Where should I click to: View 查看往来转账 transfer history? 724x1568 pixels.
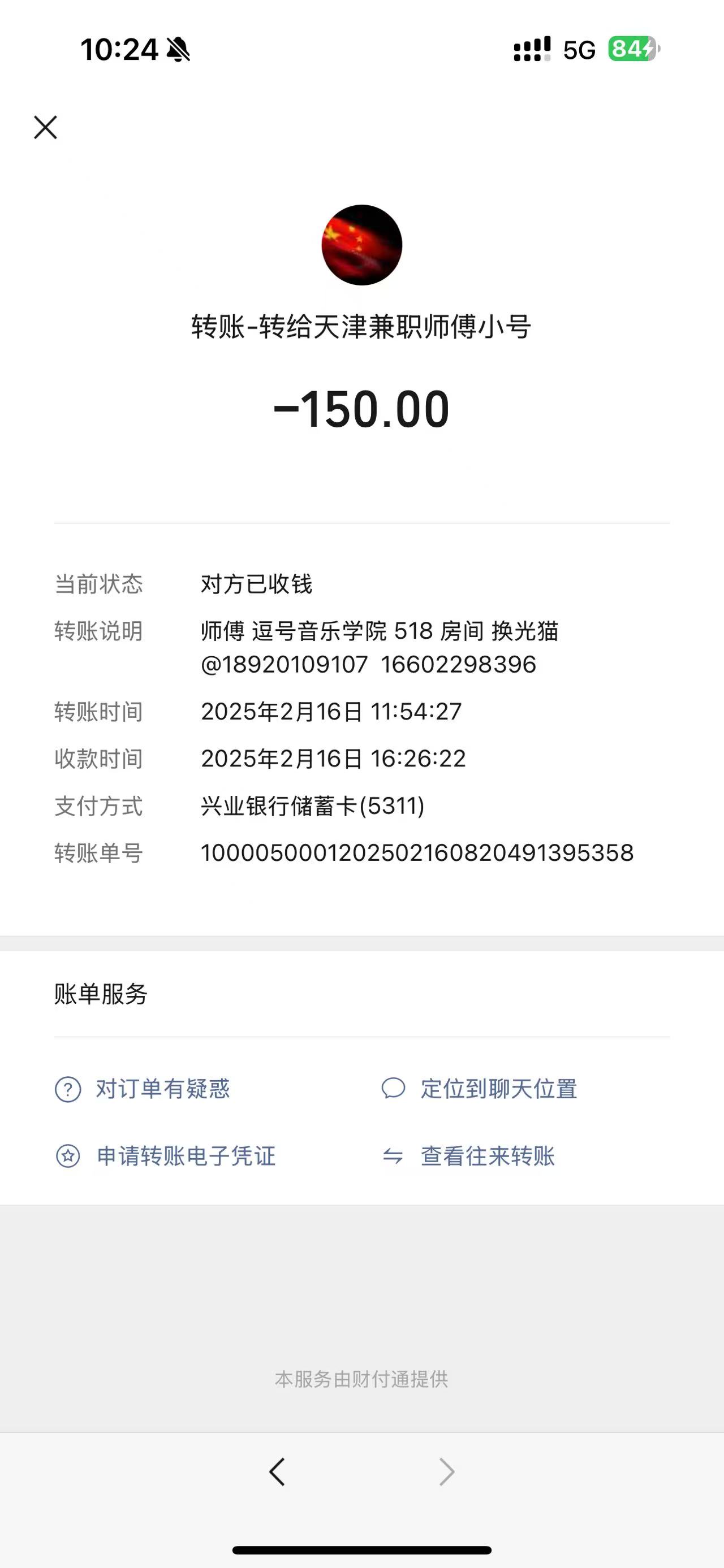(x=487, y=1156)
